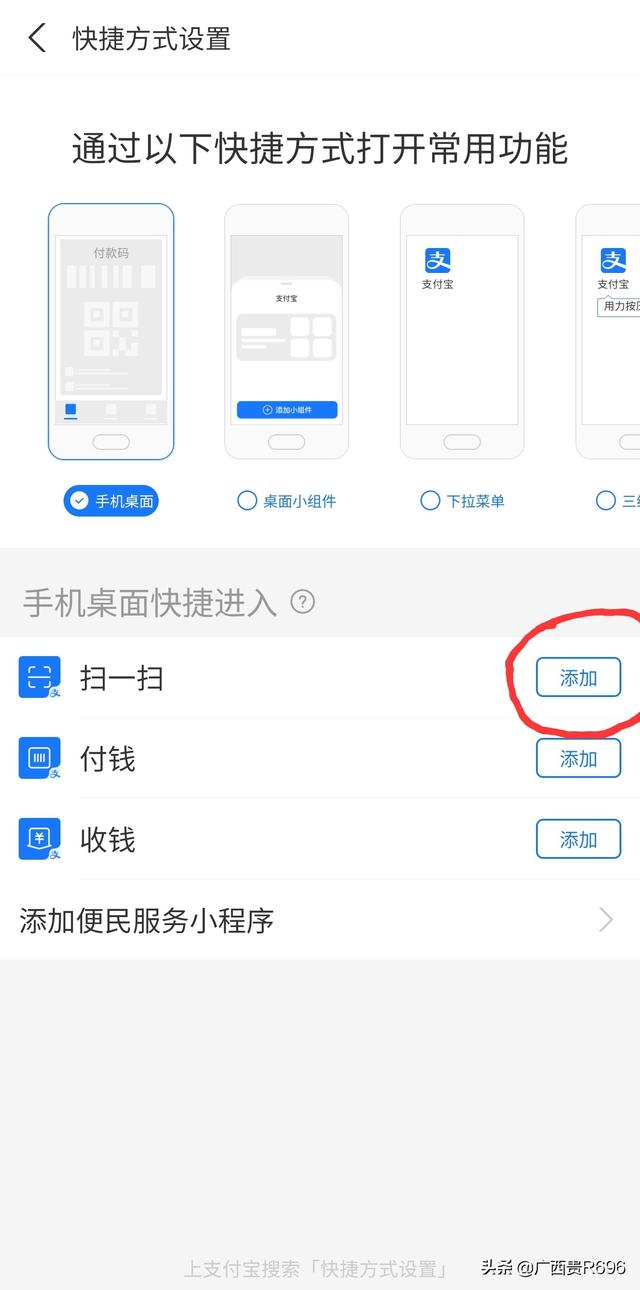Tap the 下拉菜单 phone preview
This screenshot has width=640, height=1290.
[462, 330]
